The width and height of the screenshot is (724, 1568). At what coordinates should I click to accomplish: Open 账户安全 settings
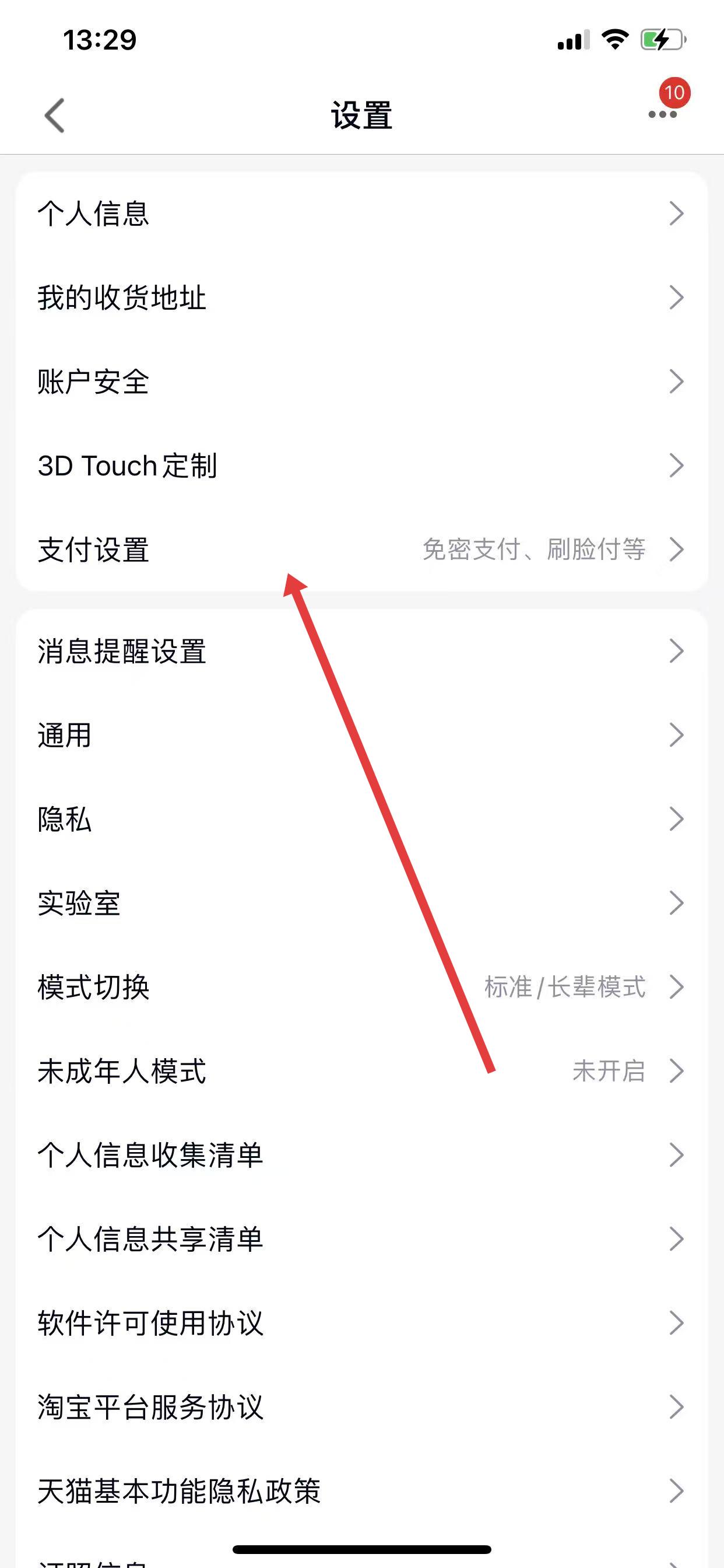coord(361,381)
